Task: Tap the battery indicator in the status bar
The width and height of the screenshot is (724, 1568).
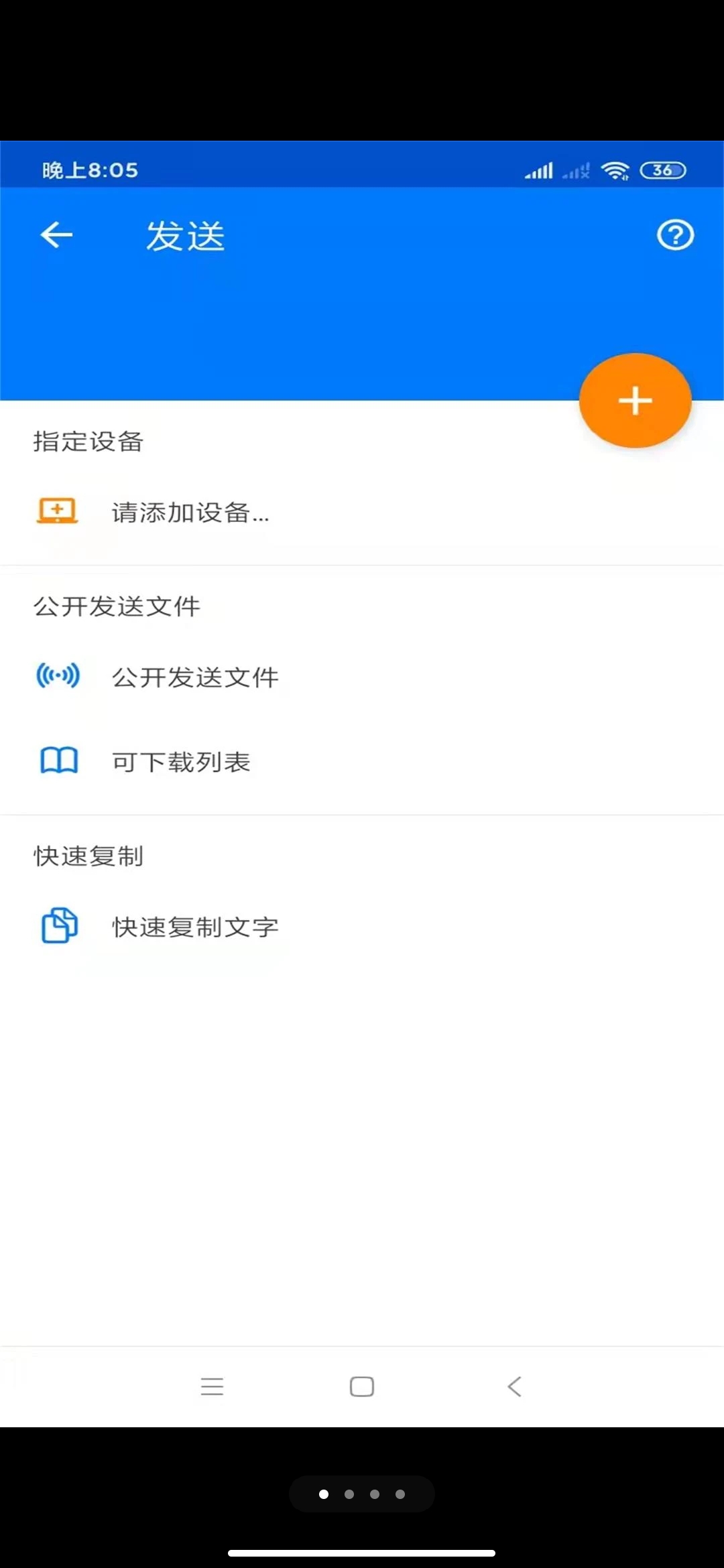Action: point(662,171)
